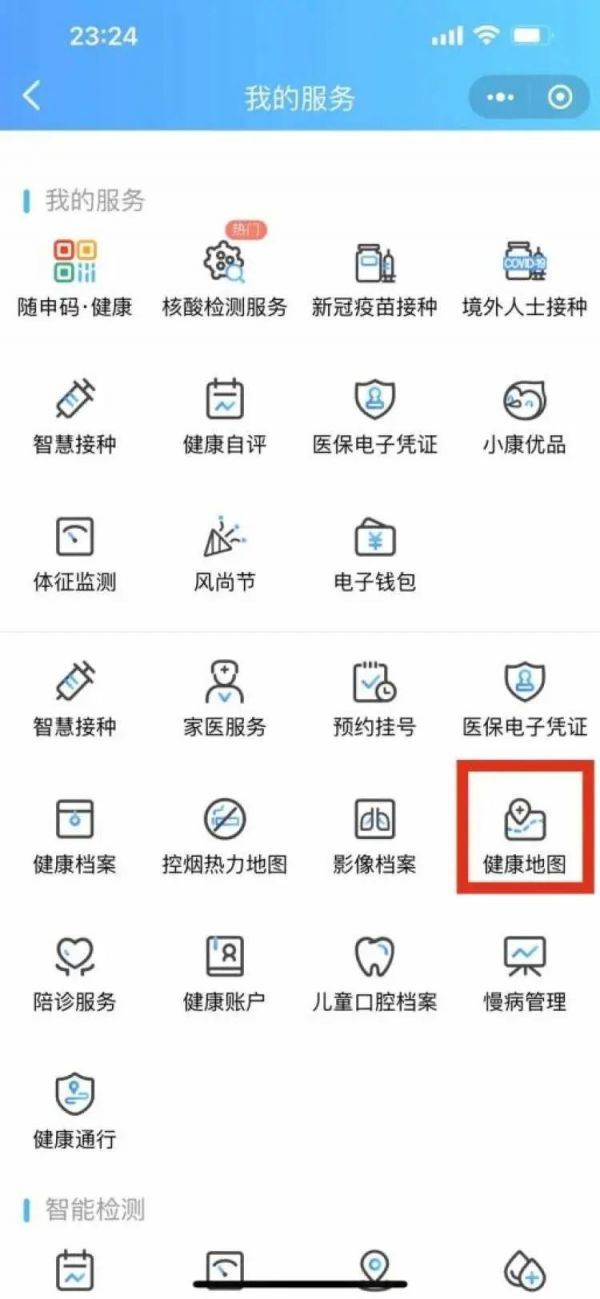Launch 健康自评
The image size is (600, 1299).
224,414
